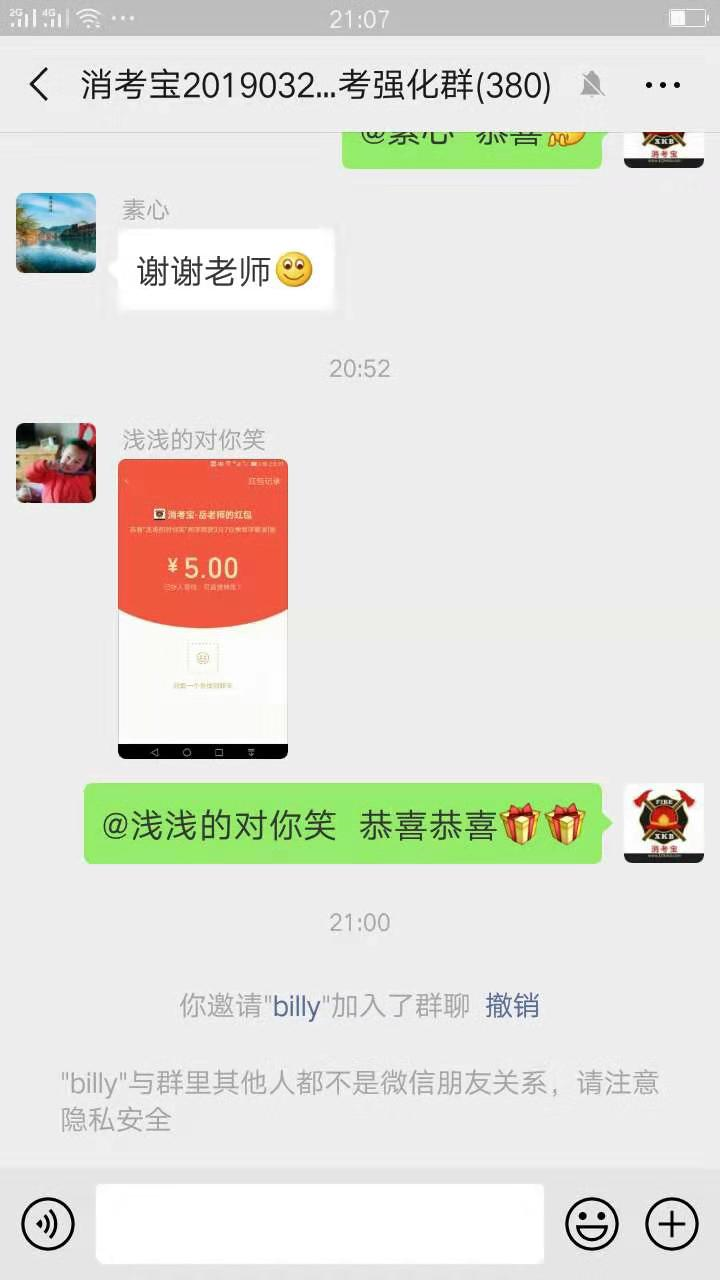Open the plus attachments menu
Viewport: 720px width, 1280px height.
coord(671,1223)
